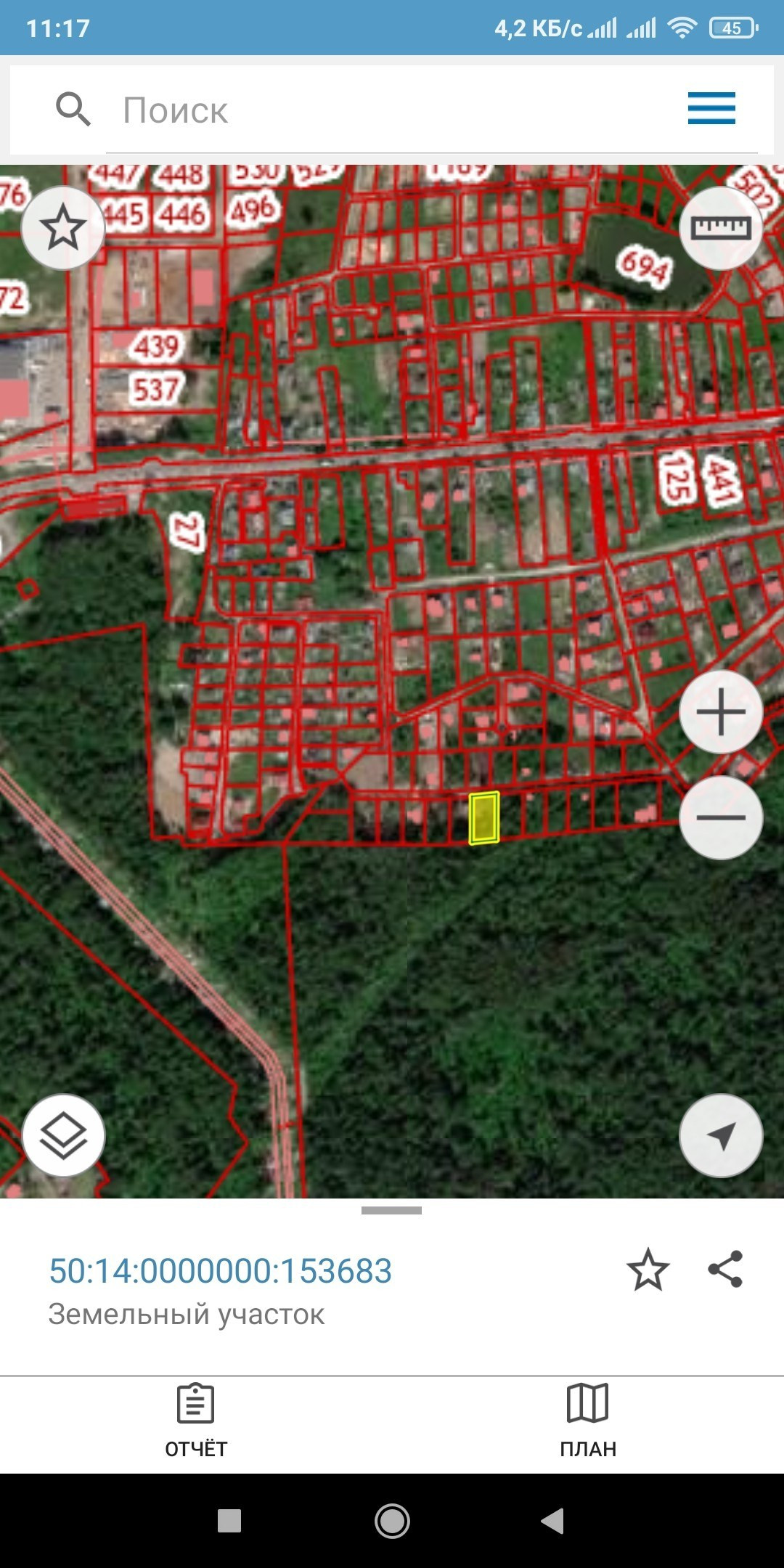Go to the home screen
This screenshot has width=784, height=1568.
click(x=392, y=1521)
